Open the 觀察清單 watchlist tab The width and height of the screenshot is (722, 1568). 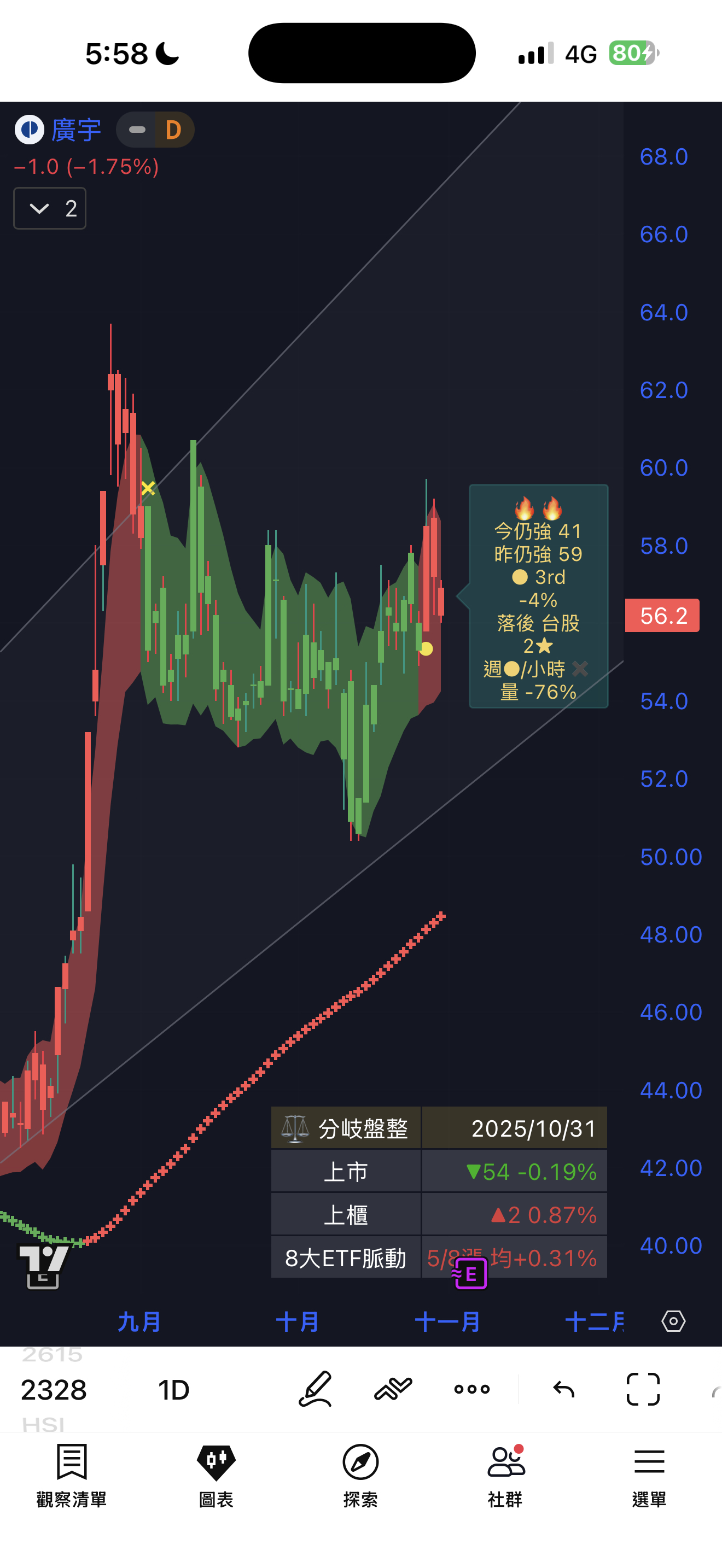click(71, 1473)
